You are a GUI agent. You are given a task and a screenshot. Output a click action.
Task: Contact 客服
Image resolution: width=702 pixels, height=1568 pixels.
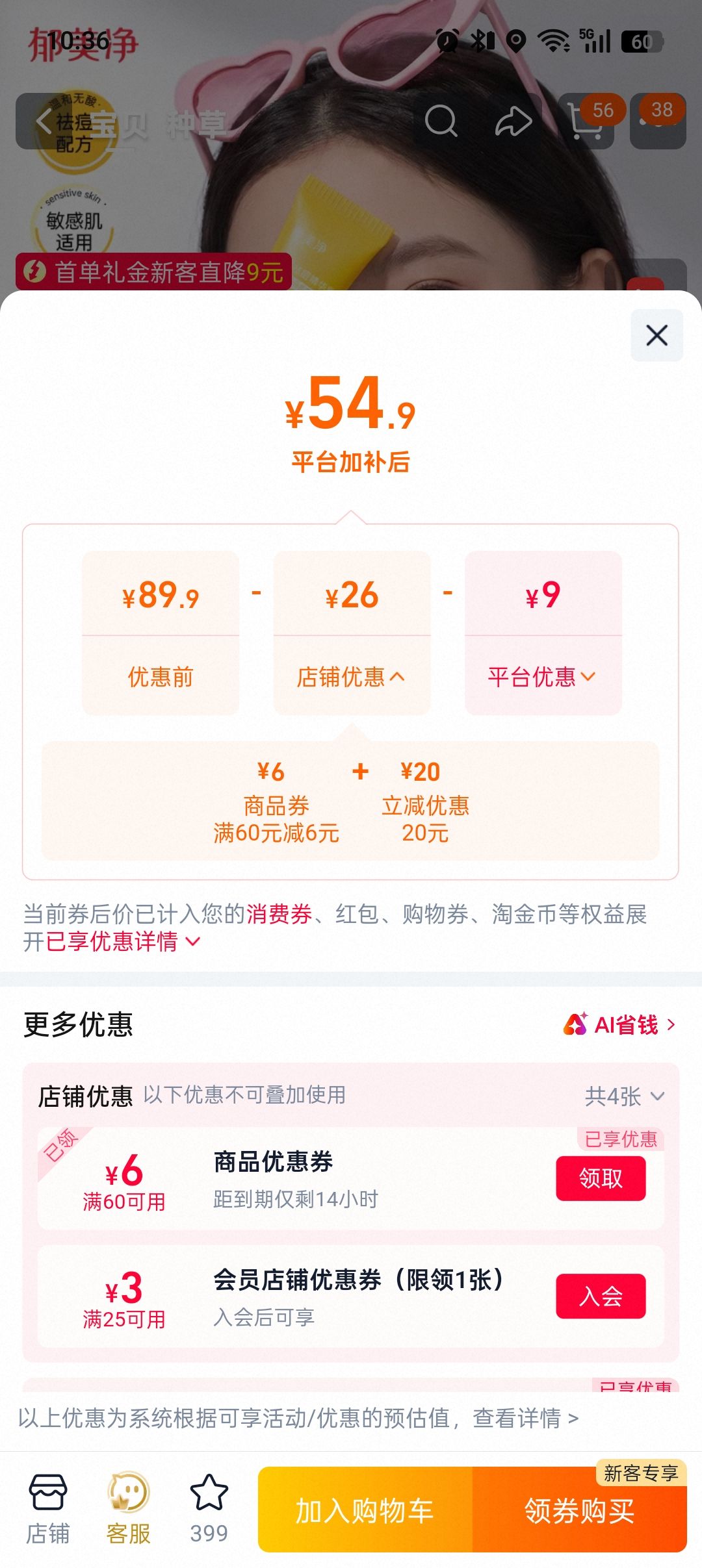click(128, 1508)
